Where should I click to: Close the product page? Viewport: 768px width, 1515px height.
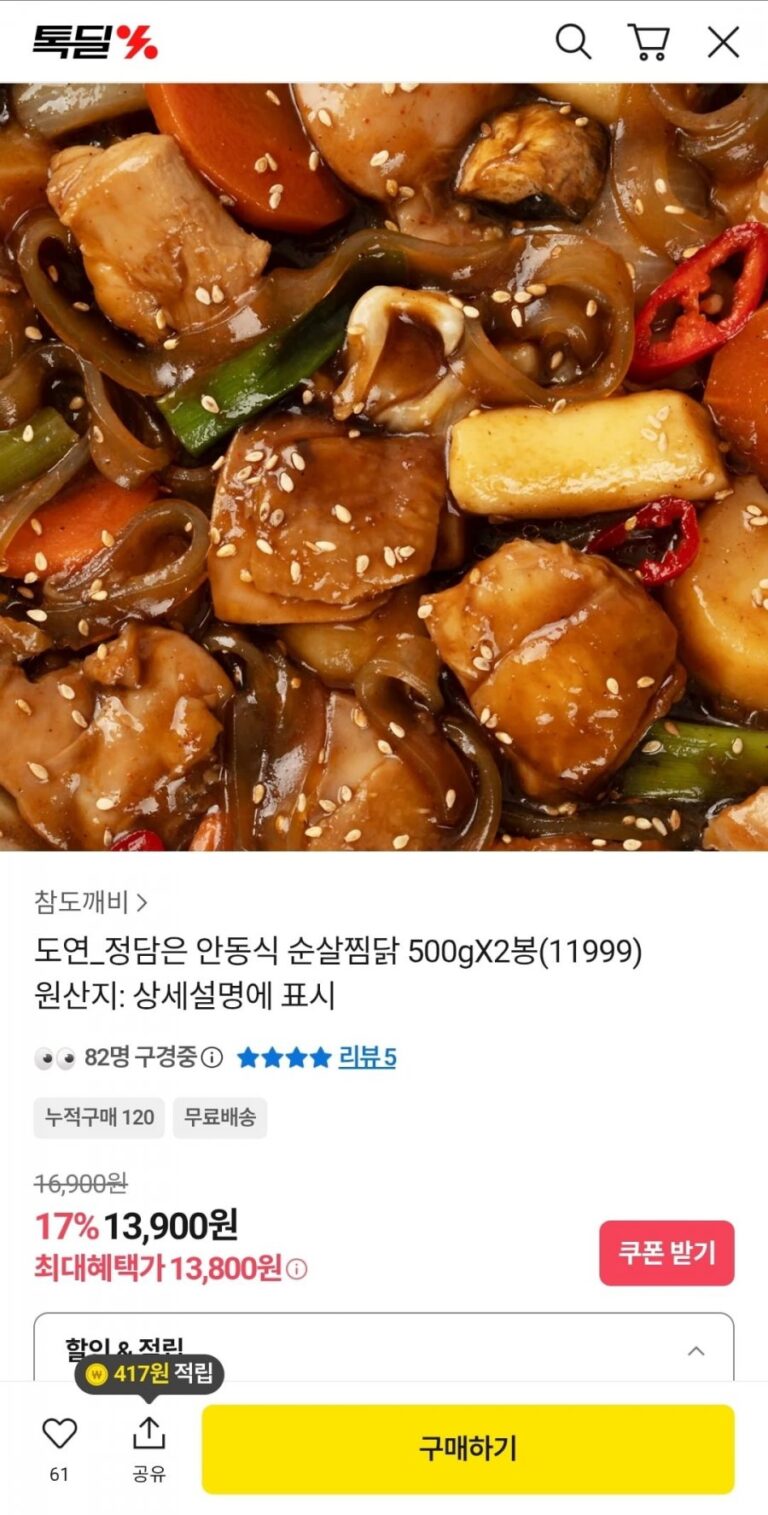tap(723, 42)
